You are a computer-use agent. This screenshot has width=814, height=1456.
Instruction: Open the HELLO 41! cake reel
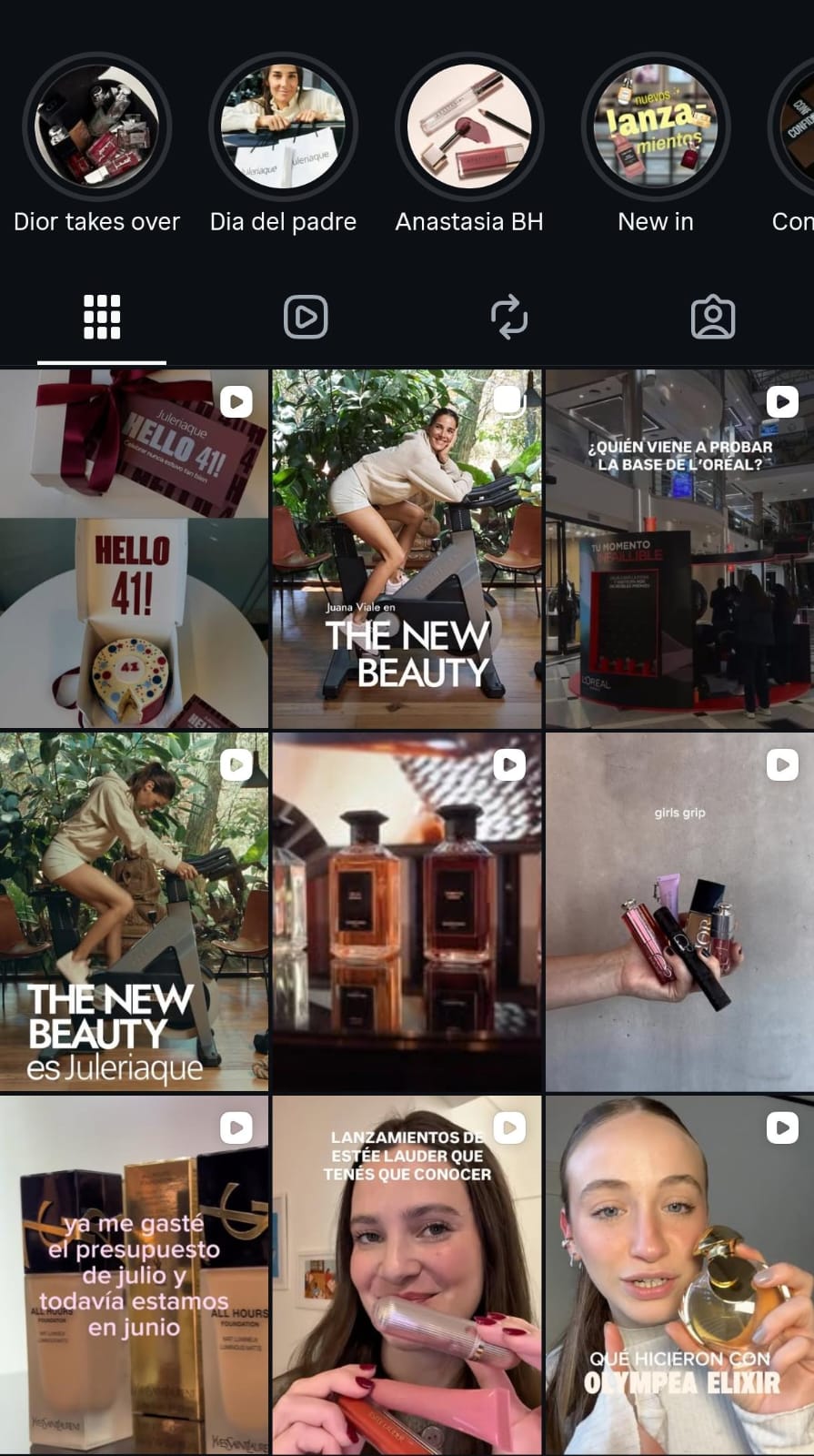[134, 549]
